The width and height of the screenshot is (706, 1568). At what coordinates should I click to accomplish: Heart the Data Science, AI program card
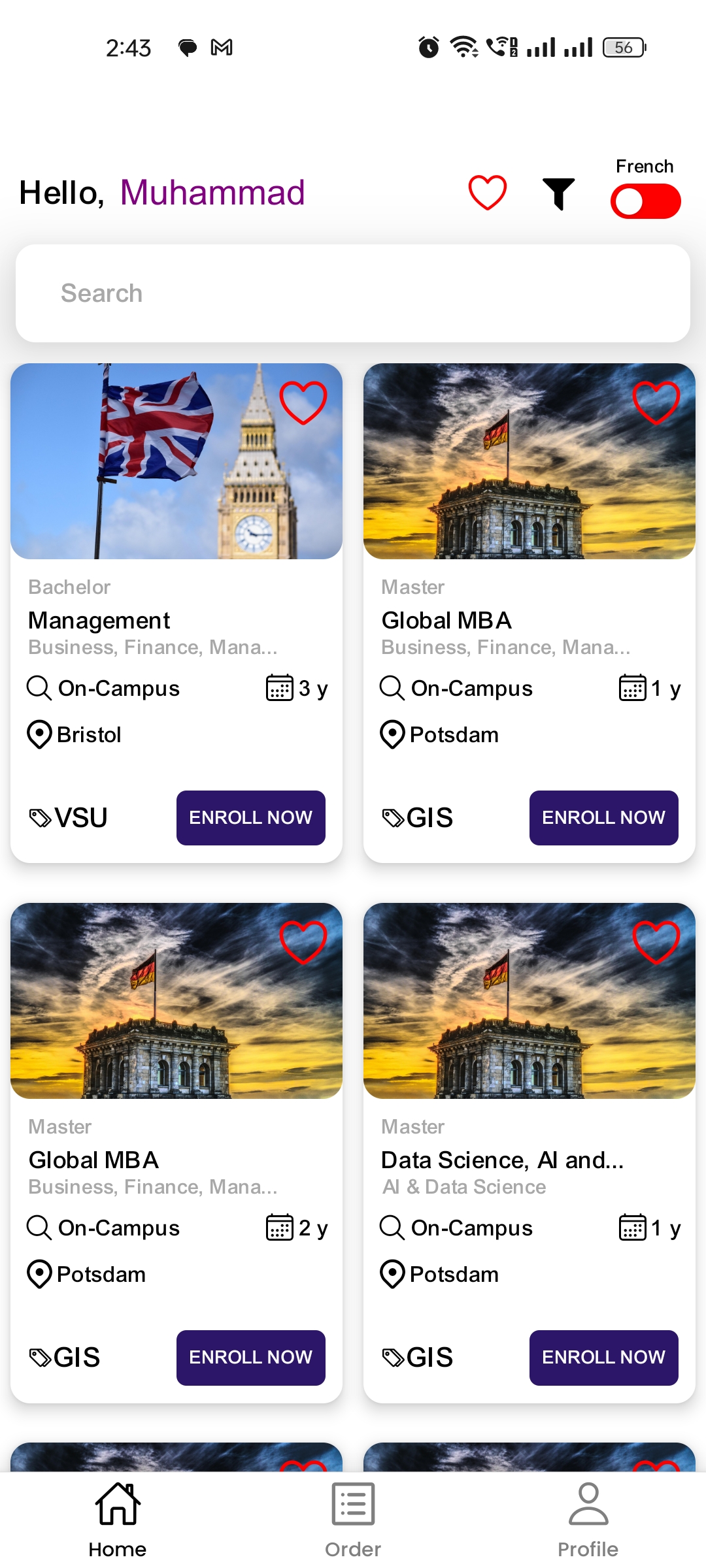[656, 942]
